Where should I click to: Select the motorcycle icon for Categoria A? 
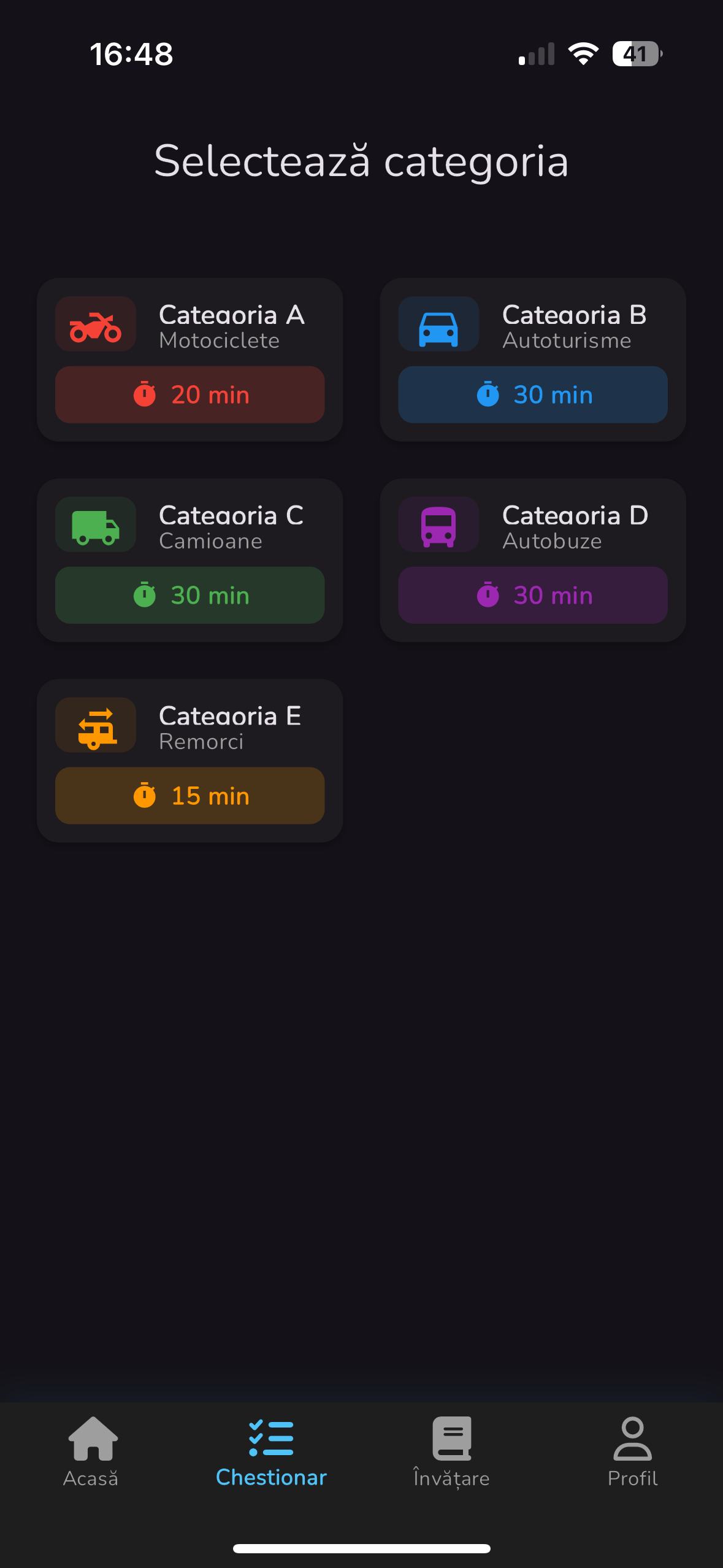point(96,325)
